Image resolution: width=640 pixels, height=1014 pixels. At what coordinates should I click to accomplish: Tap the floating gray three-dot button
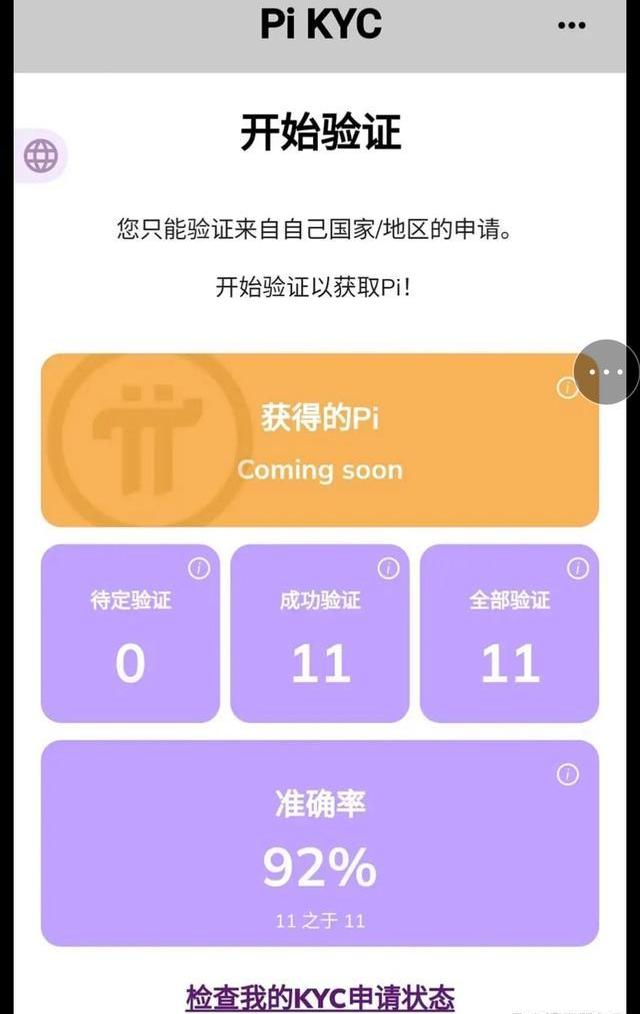[x=606, y=372]
